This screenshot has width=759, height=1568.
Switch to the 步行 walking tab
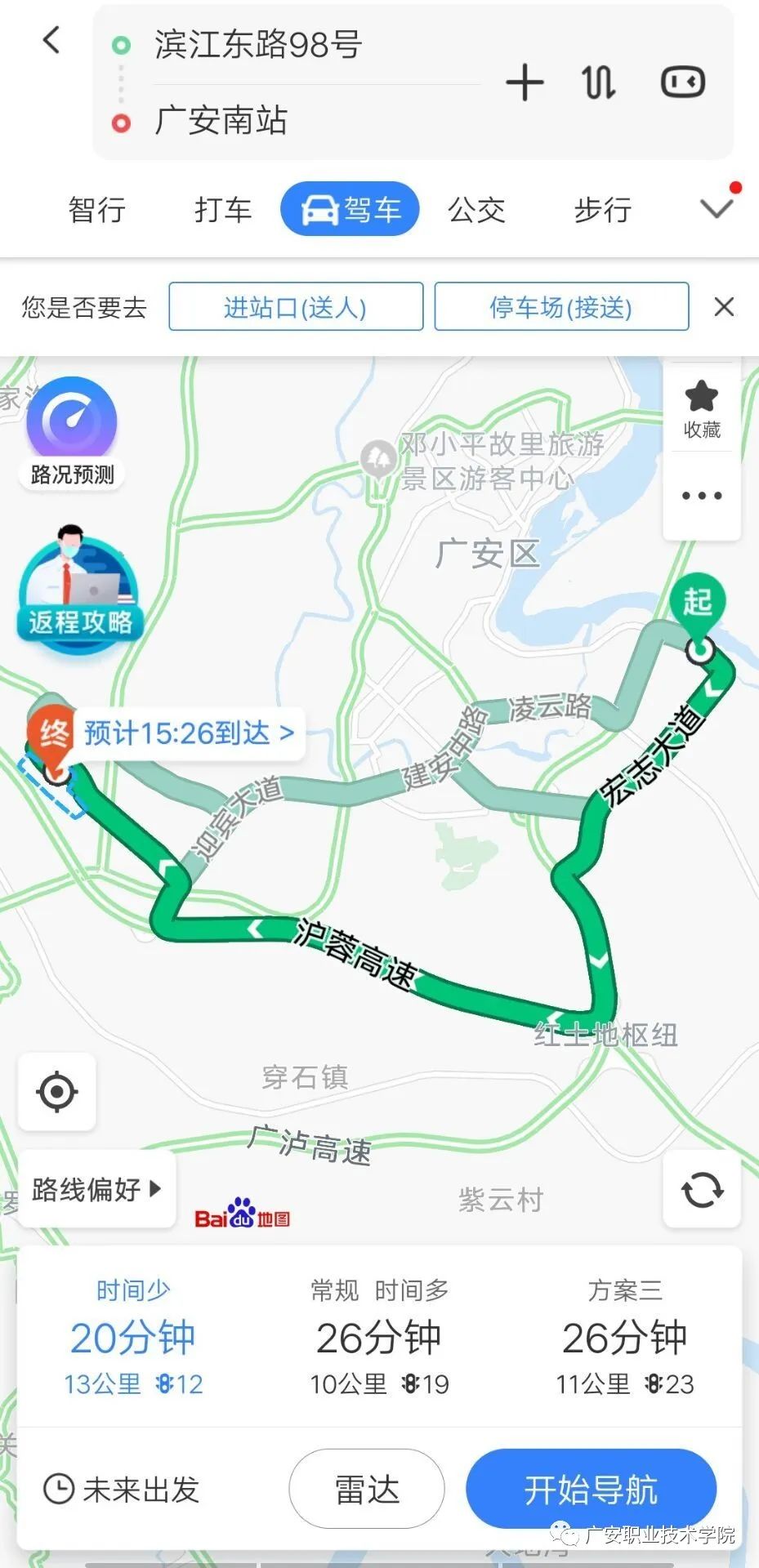click(603, 210)
